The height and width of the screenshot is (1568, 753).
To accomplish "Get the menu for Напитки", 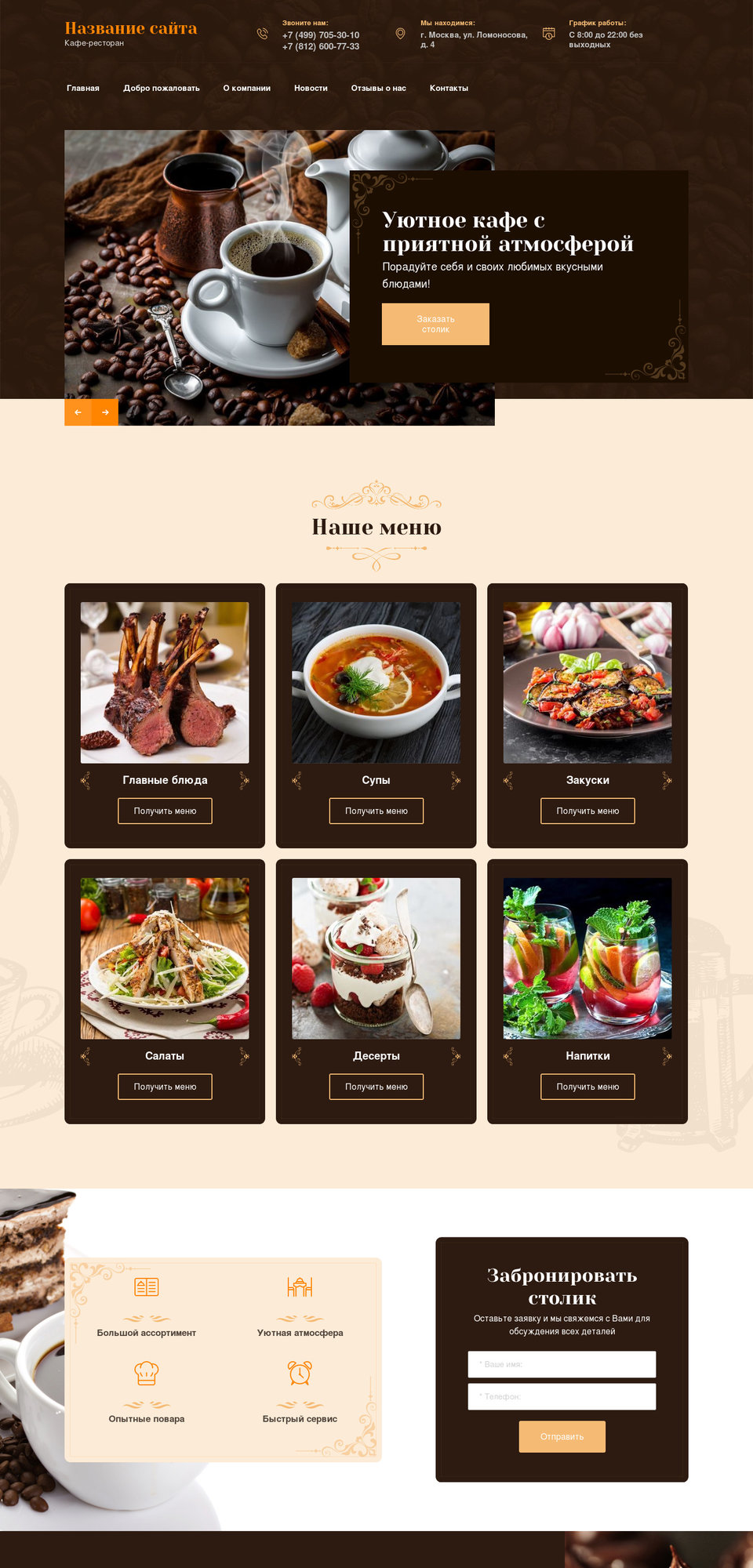I will pyautogui.click(x=587, y=1087).
